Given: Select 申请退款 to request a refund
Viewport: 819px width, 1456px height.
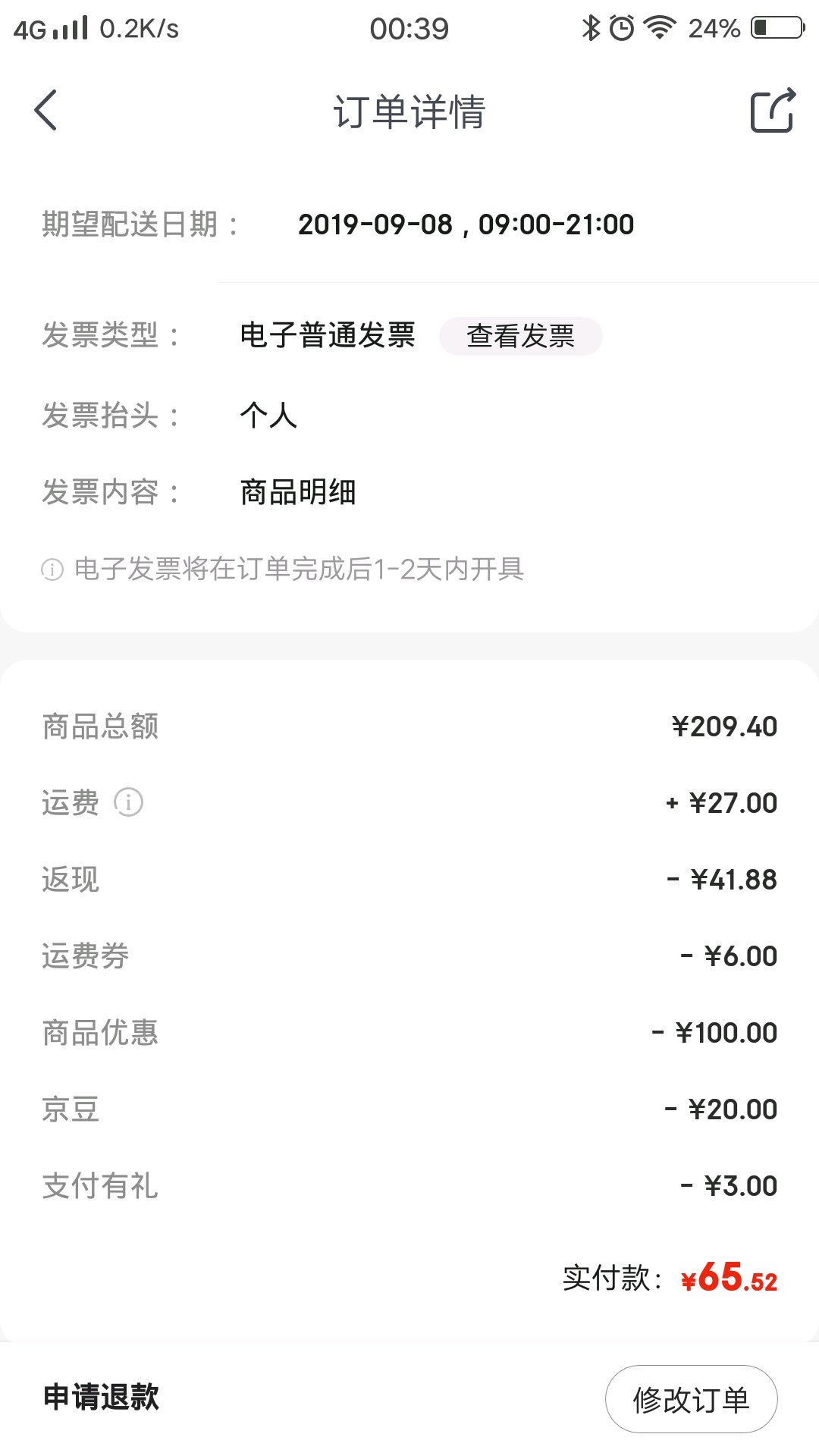Looking at the screenshot, I should 101,1397.
